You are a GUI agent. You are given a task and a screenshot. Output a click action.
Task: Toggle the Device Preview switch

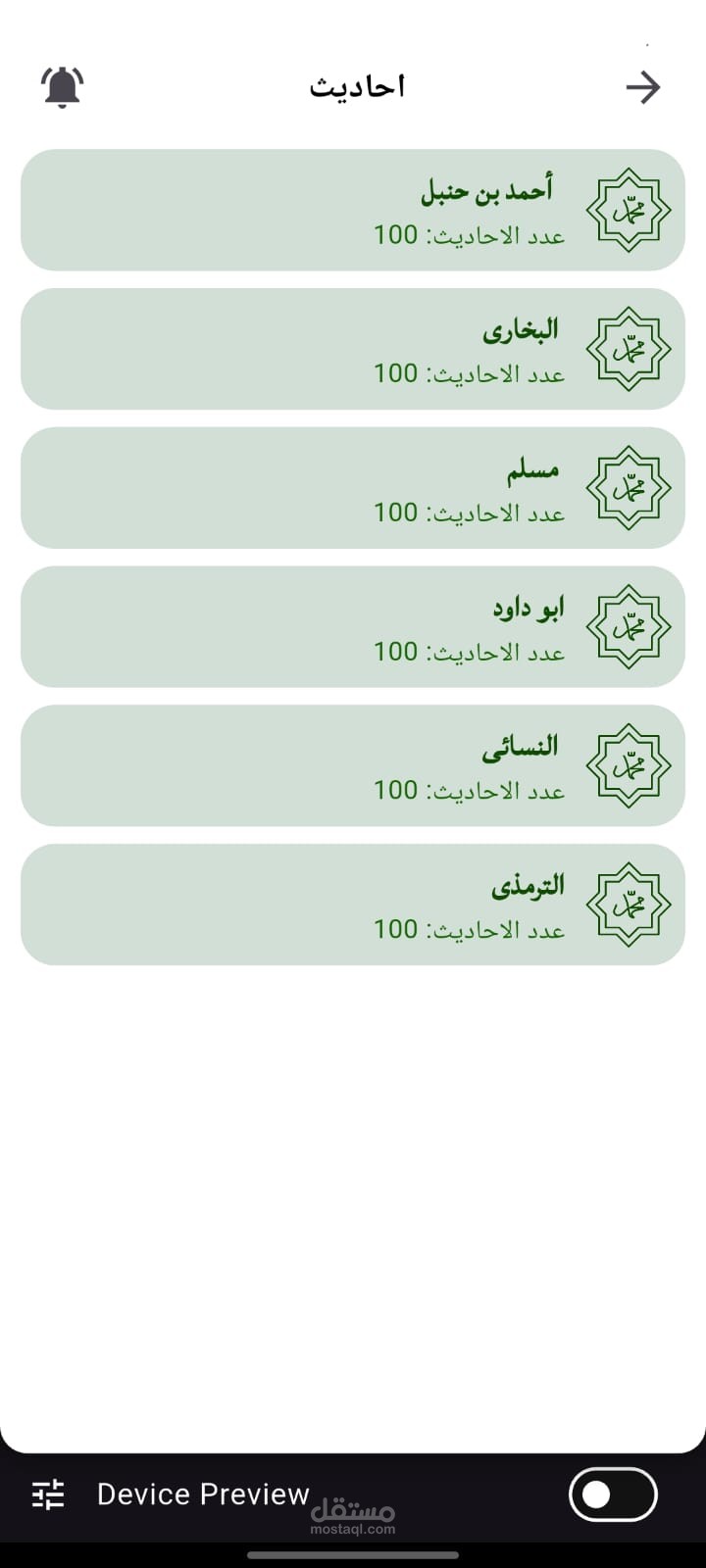[613, 1494]
